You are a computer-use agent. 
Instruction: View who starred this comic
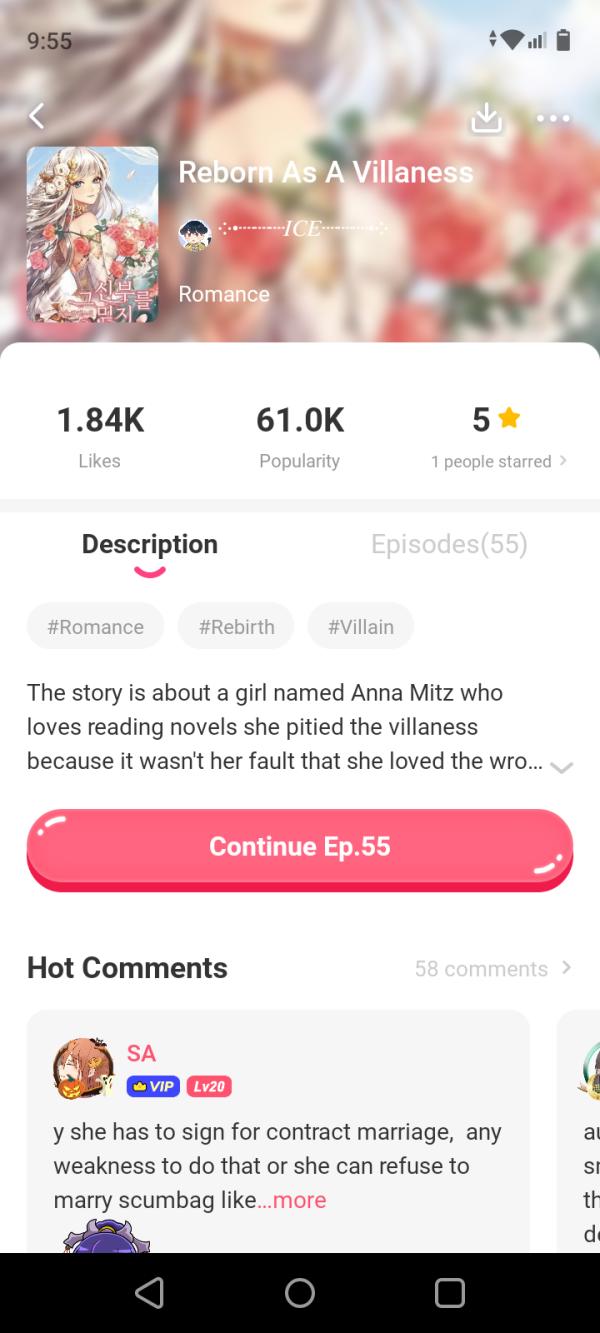tap(498, 461)
